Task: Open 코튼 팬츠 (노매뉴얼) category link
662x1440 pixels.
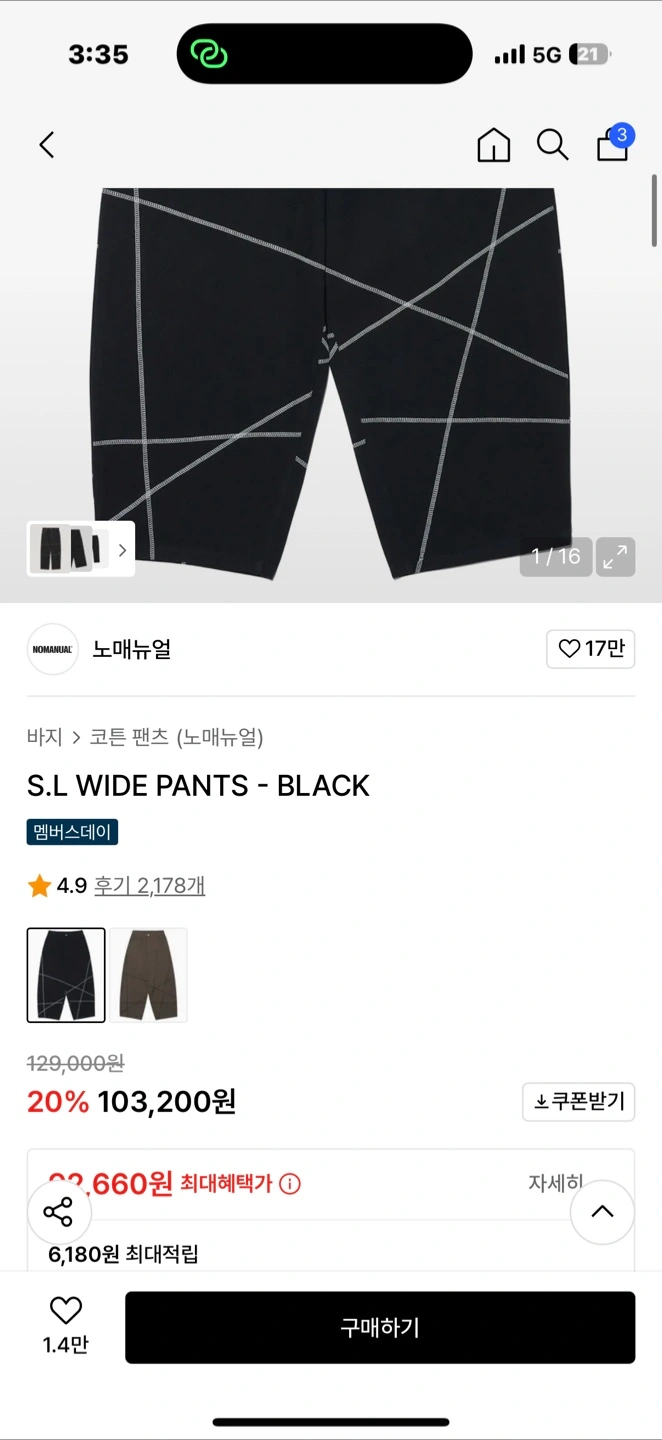Action: (x=176, y=738)
